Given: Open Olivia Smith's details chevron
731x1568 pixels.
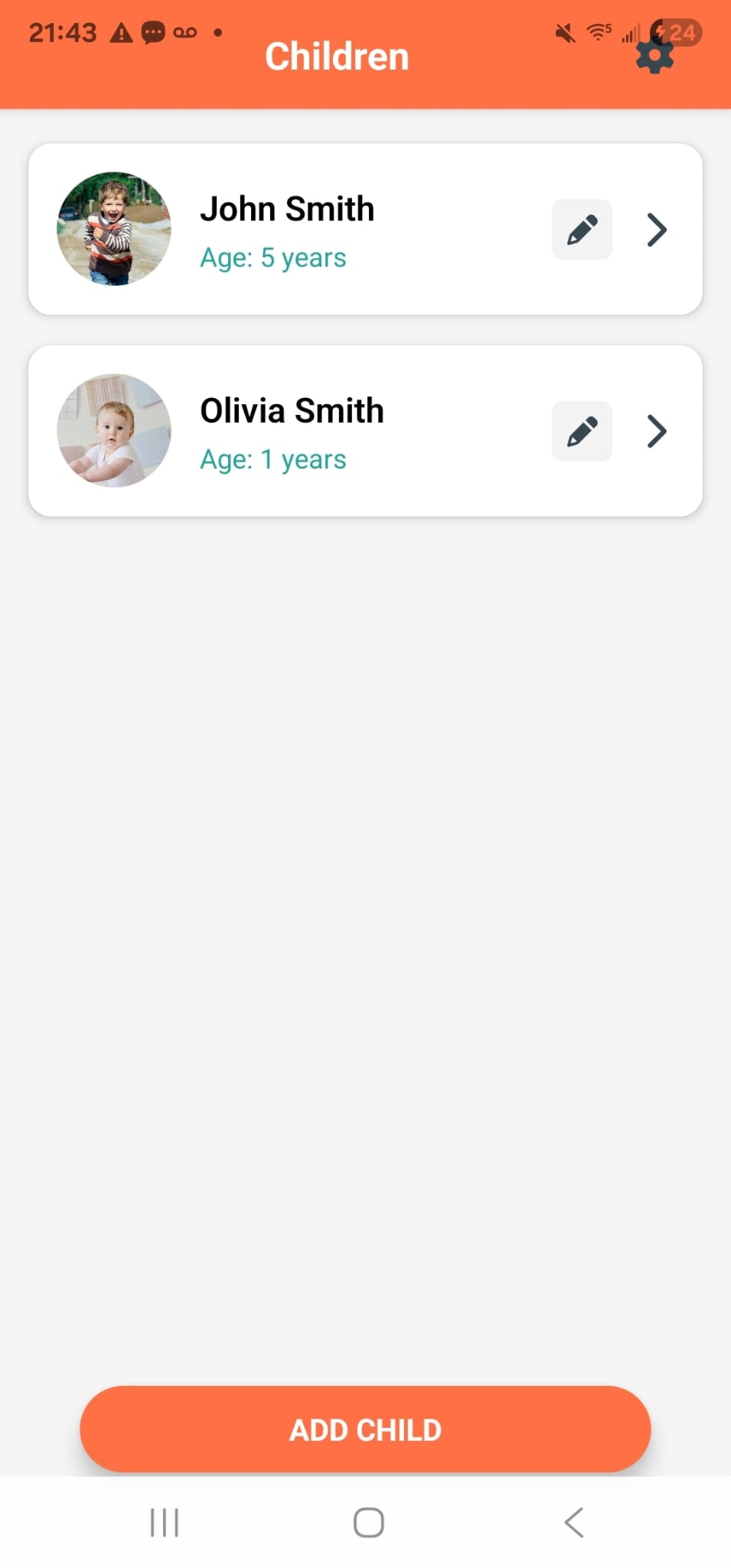Looking at the screenshot, I should pos(657,431).
